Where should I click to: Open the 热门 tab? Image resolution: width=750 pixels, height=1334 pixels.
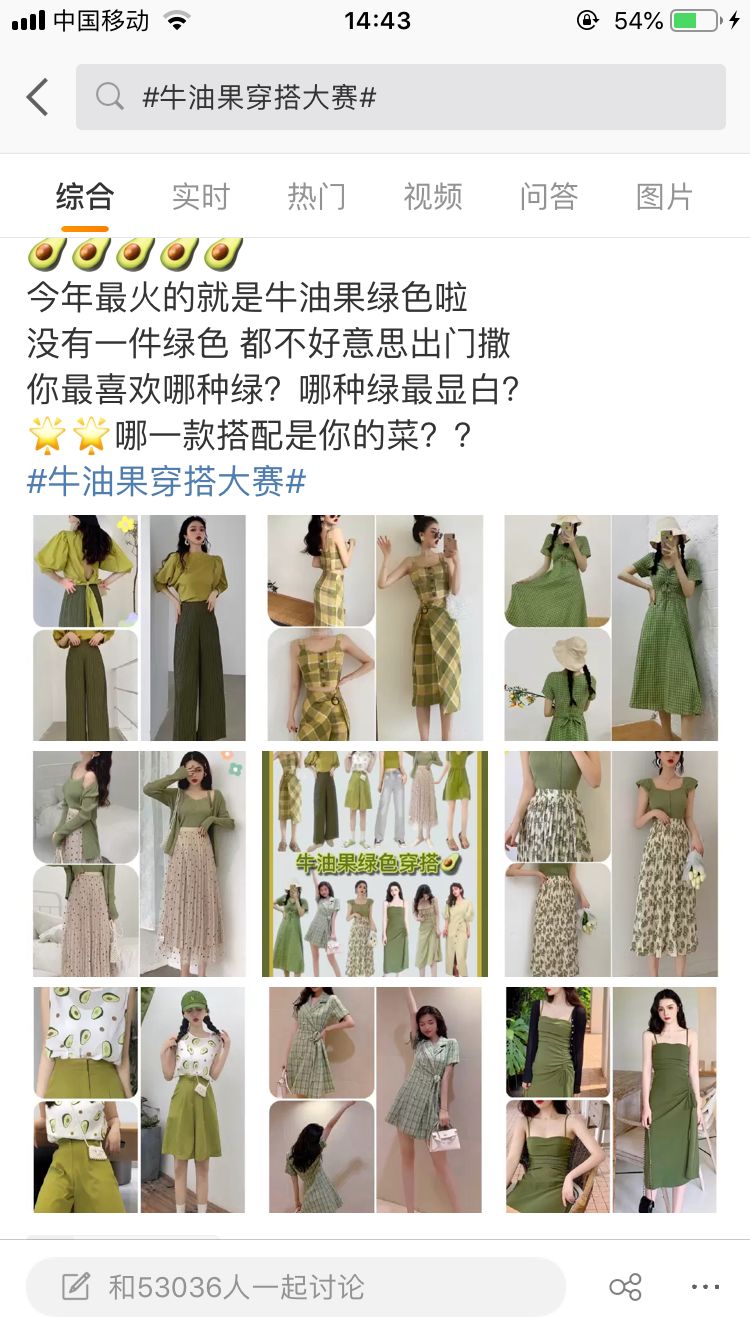316,196
